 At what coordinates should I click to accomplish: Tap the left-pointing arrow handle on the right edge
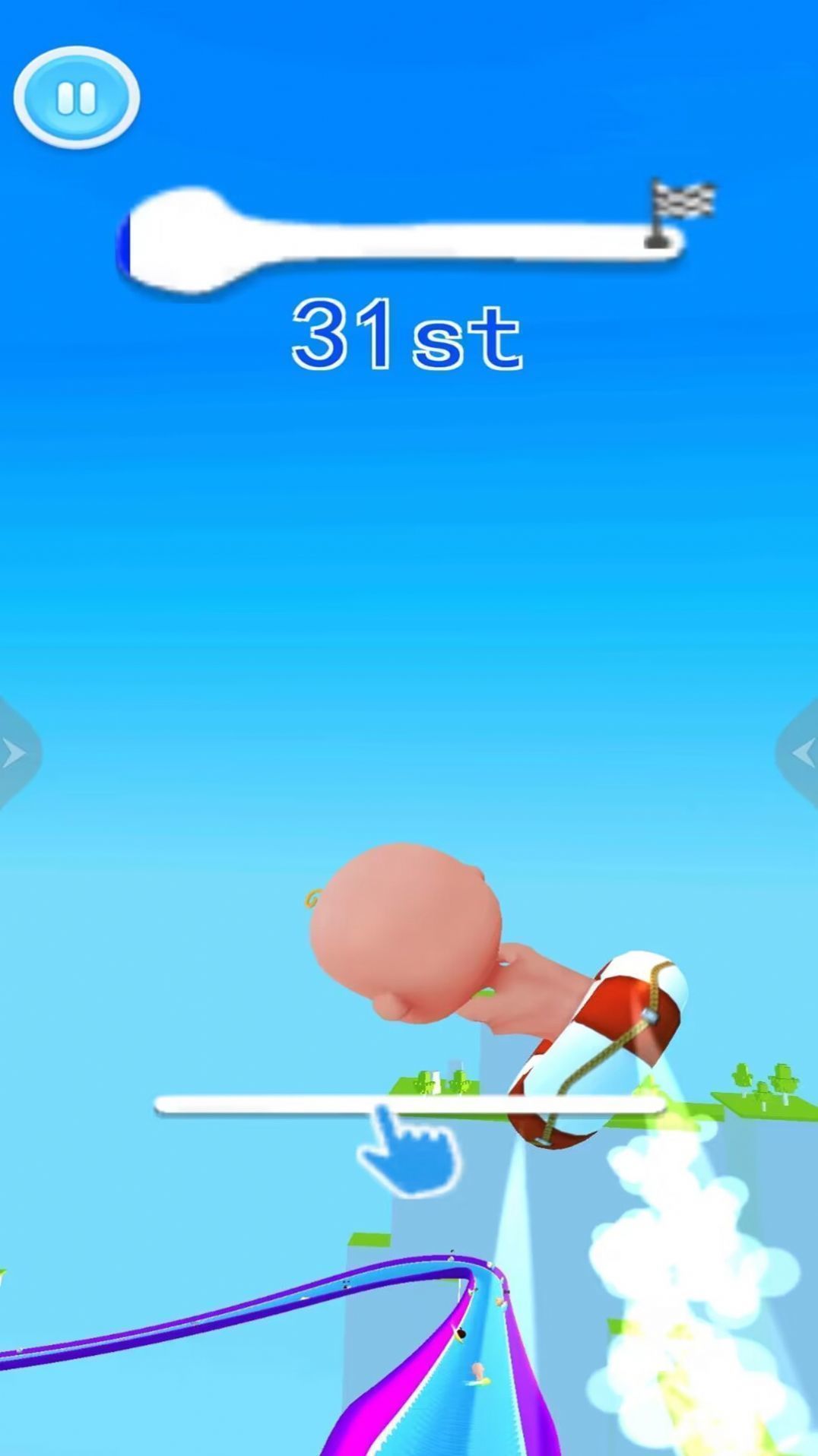click(801, 753)
